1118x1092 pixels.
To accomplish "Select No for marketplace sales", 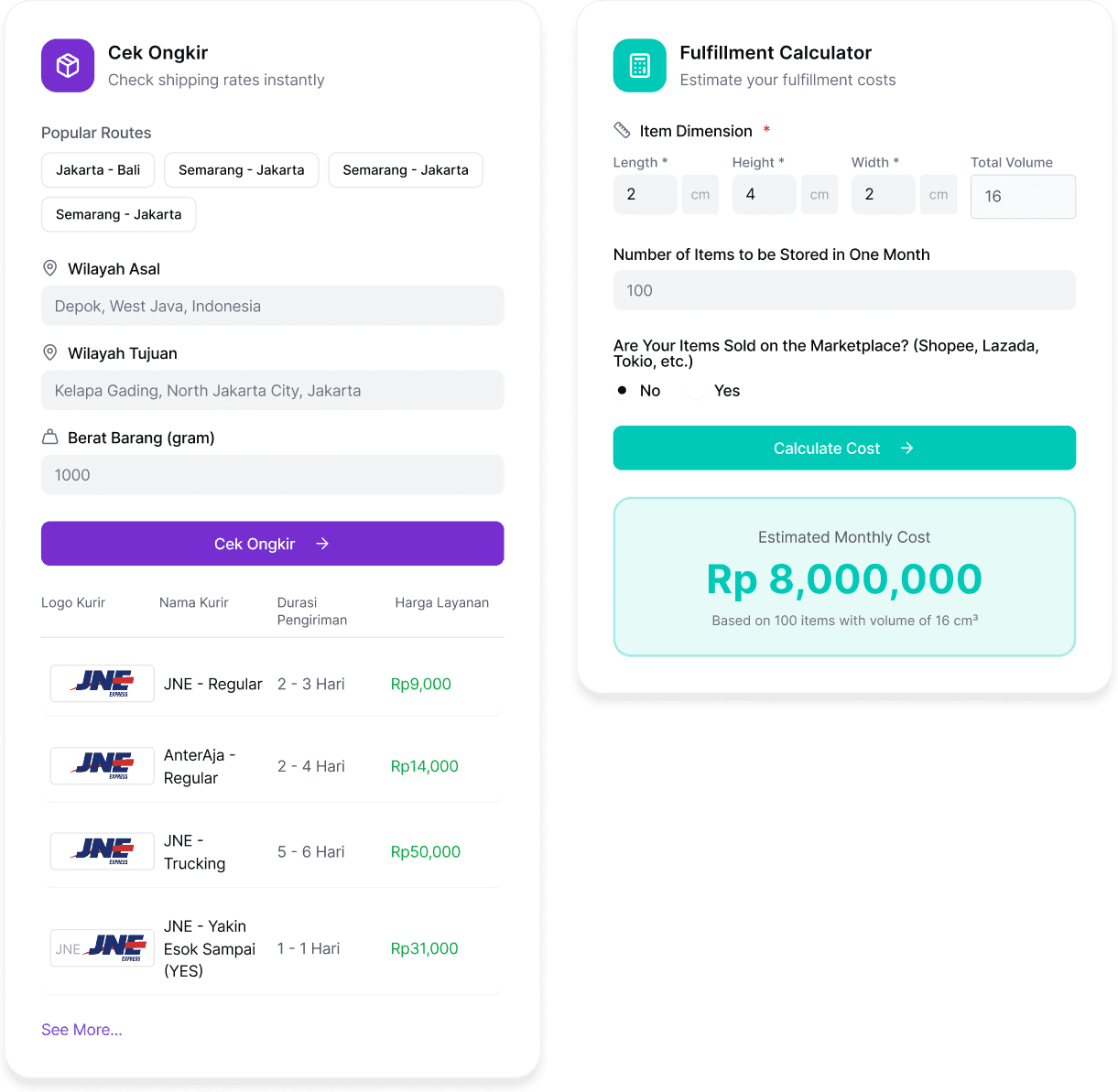I will (x=623, y=391).
